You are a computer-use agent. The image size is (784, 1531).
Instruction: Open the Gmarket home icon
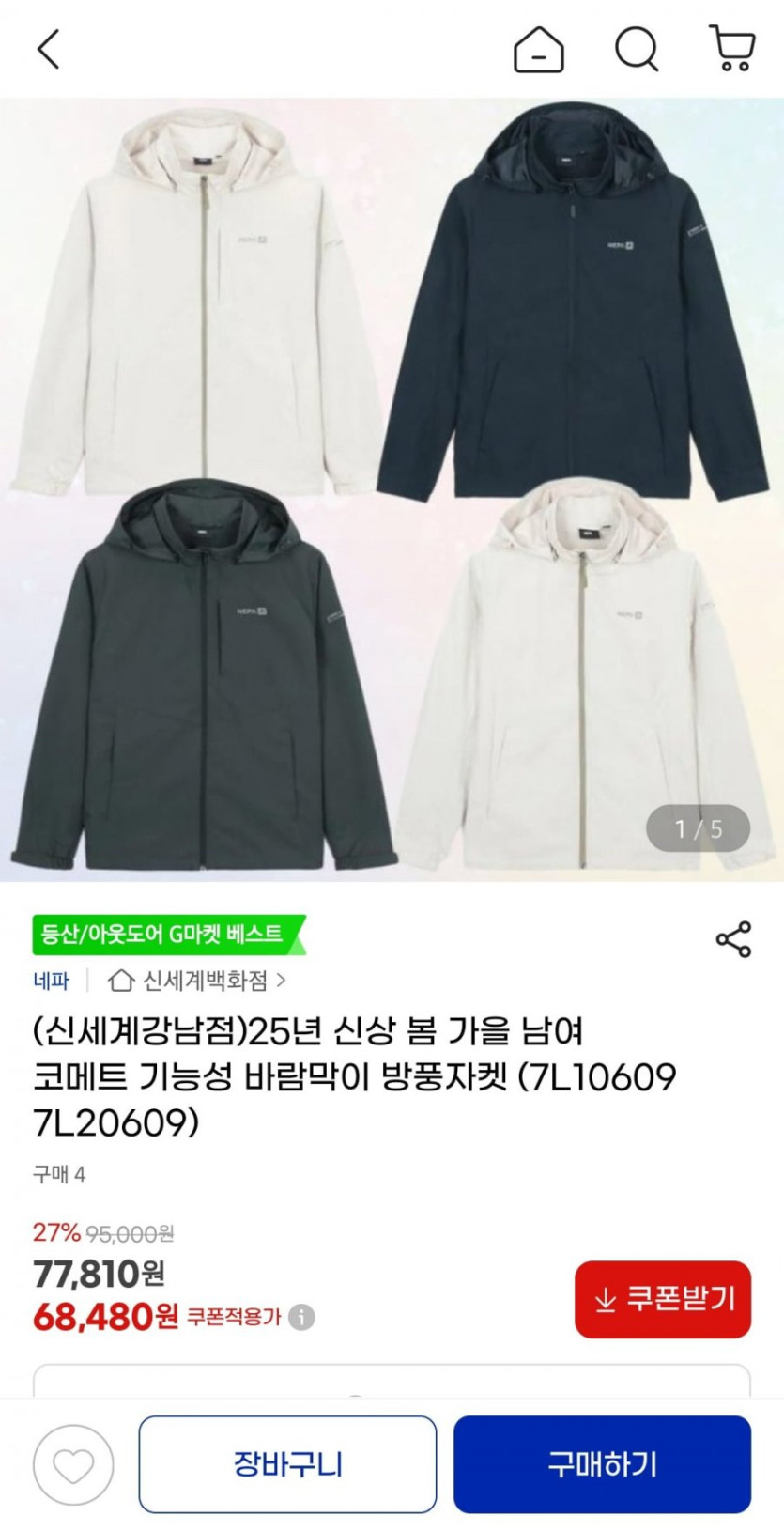coord(538,49)
